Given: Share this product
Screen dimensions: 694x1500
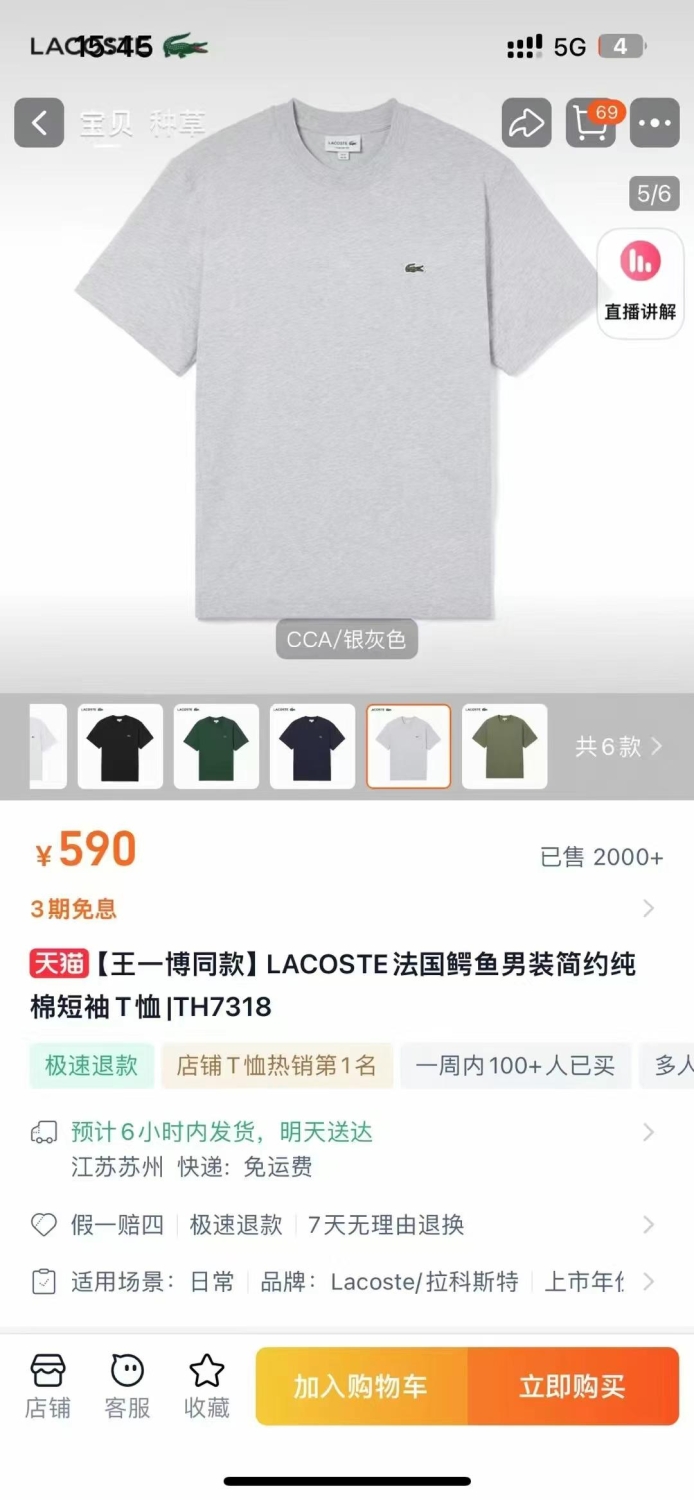Looking at the screenshot, I should (x=526, y=123).
